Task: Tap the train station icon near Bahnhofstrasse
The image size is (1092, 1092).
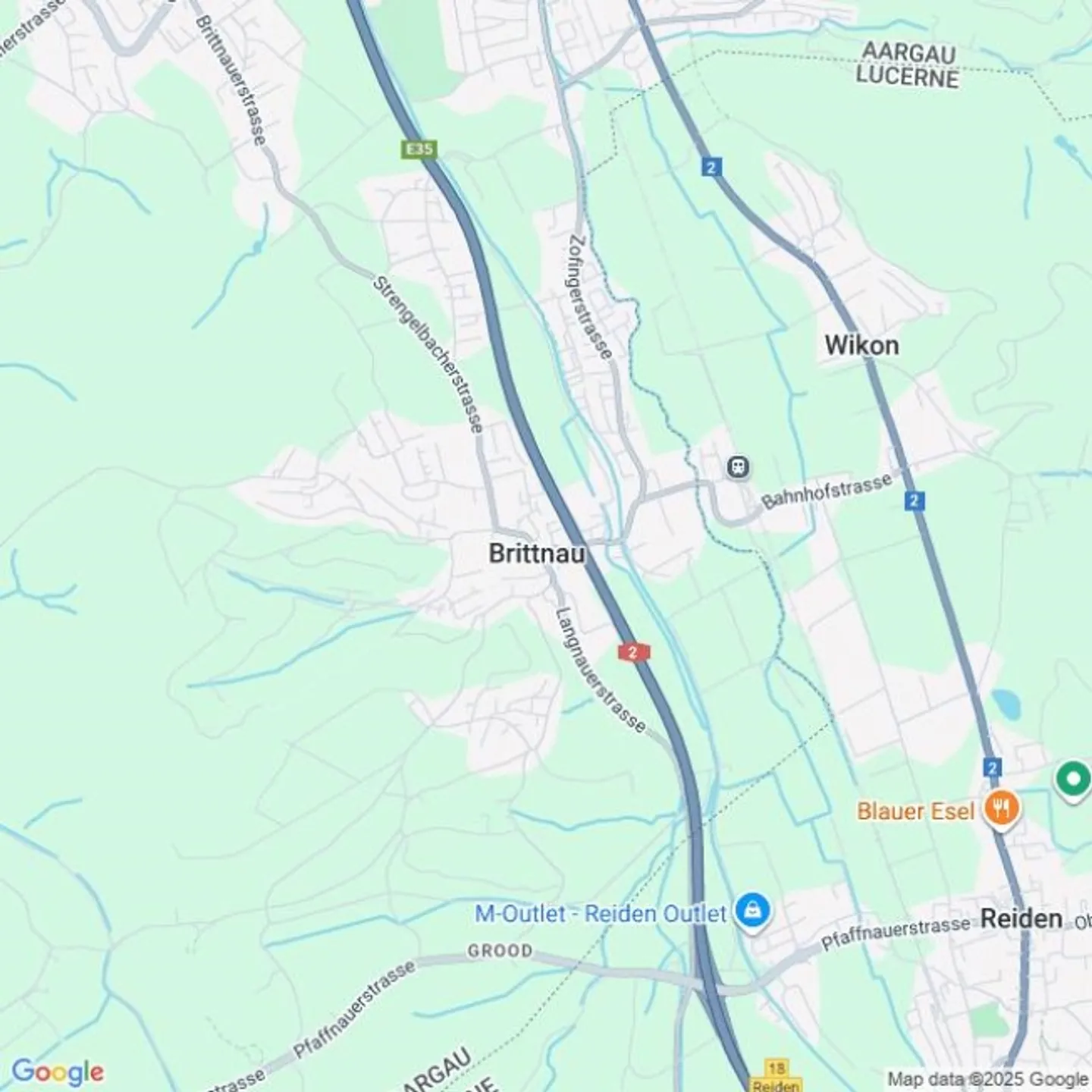Action: (738, 466)
